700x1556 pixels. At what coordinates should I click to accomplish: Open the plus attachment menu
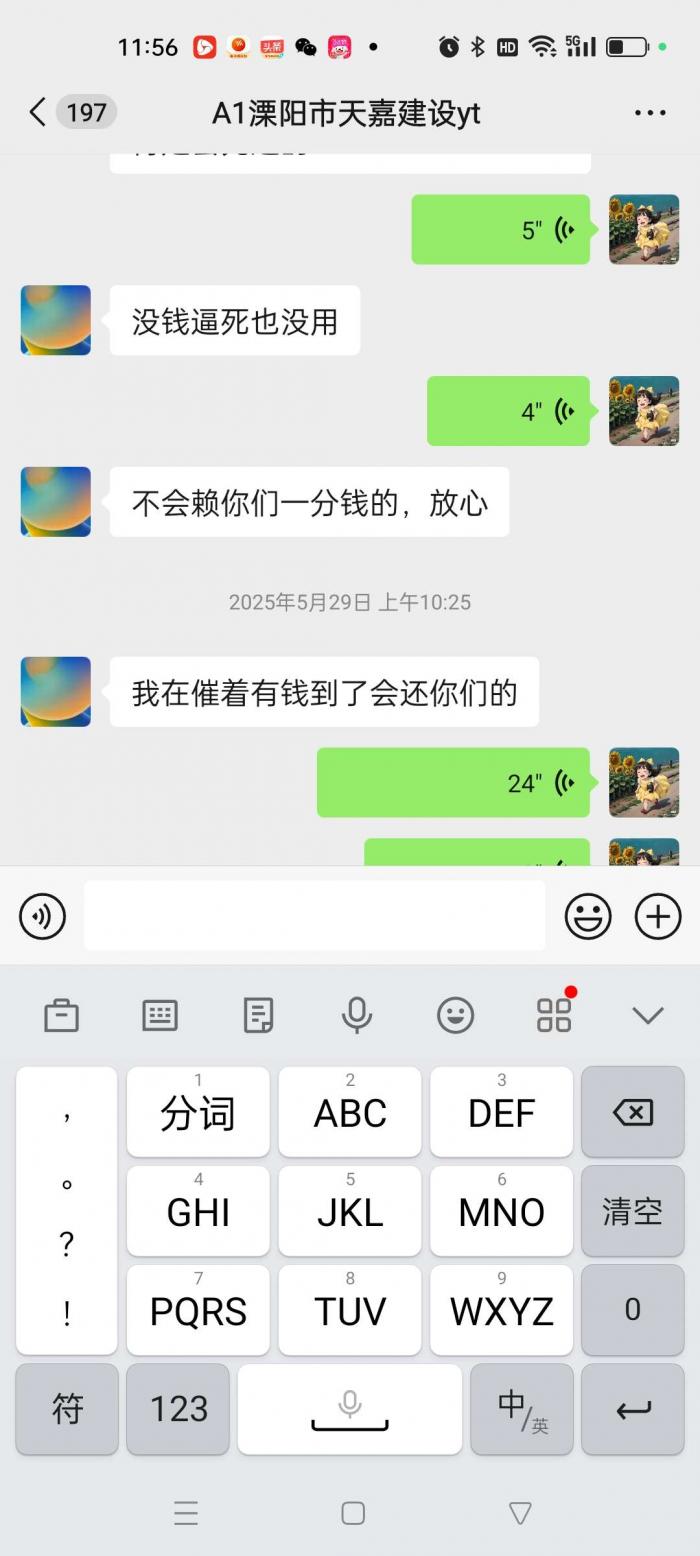(658, 916)
